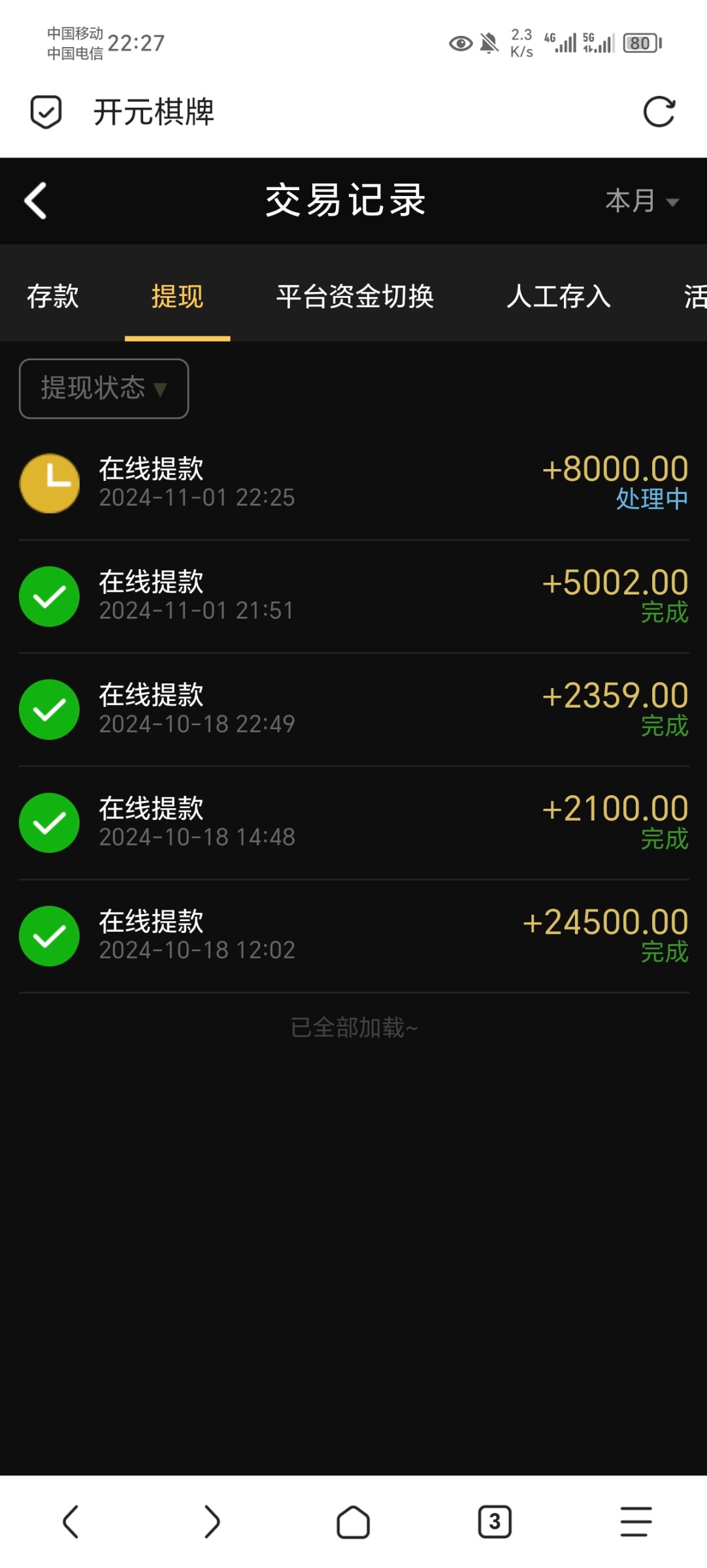Open the +8000.00 处理中 withdrawal record

pos(354,483)
